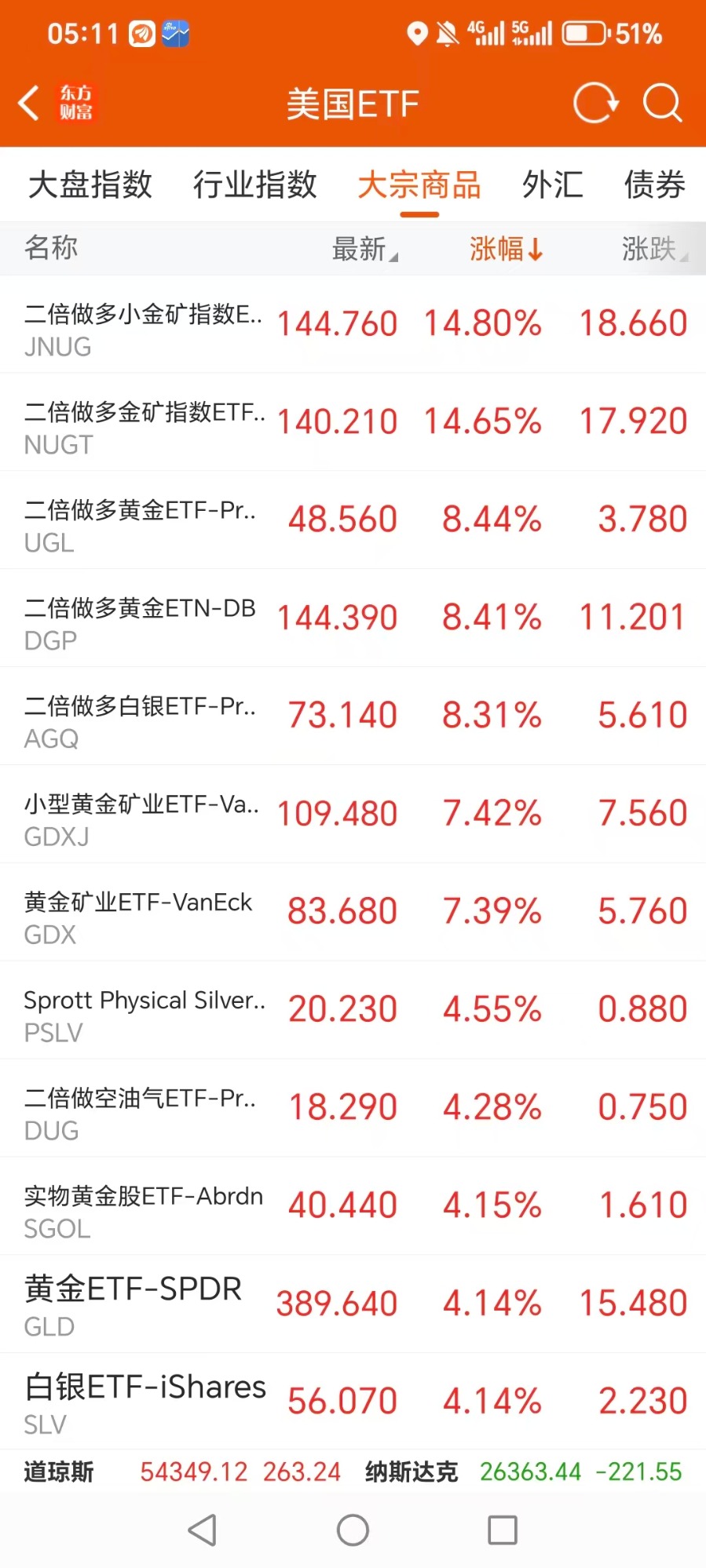
Task: Switch to the 大盘指数 tab
Action: coord(90,184)
